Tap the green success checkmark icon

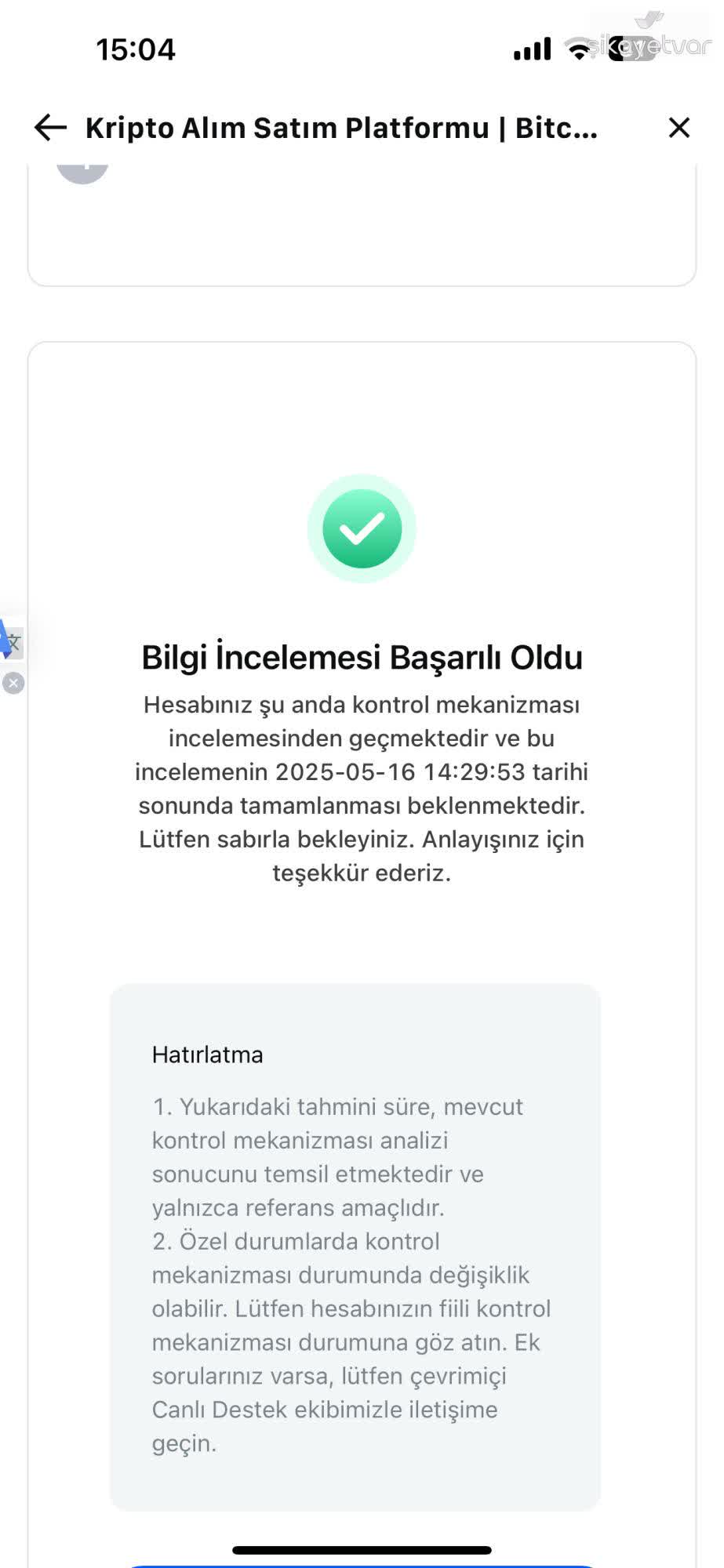362,527
